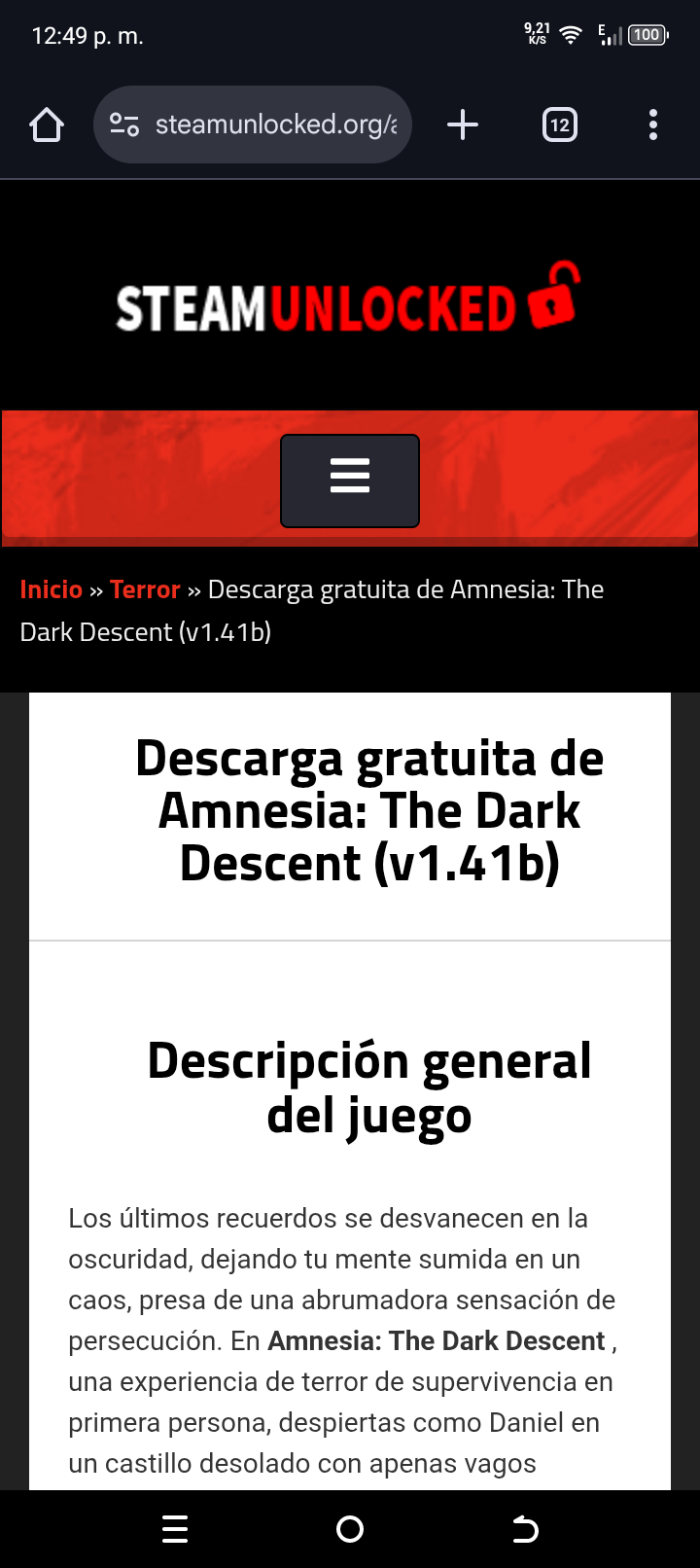Viewport: 700px width, 1568px height.
Task: Go to the browser home page
Action: click(46, 125)
